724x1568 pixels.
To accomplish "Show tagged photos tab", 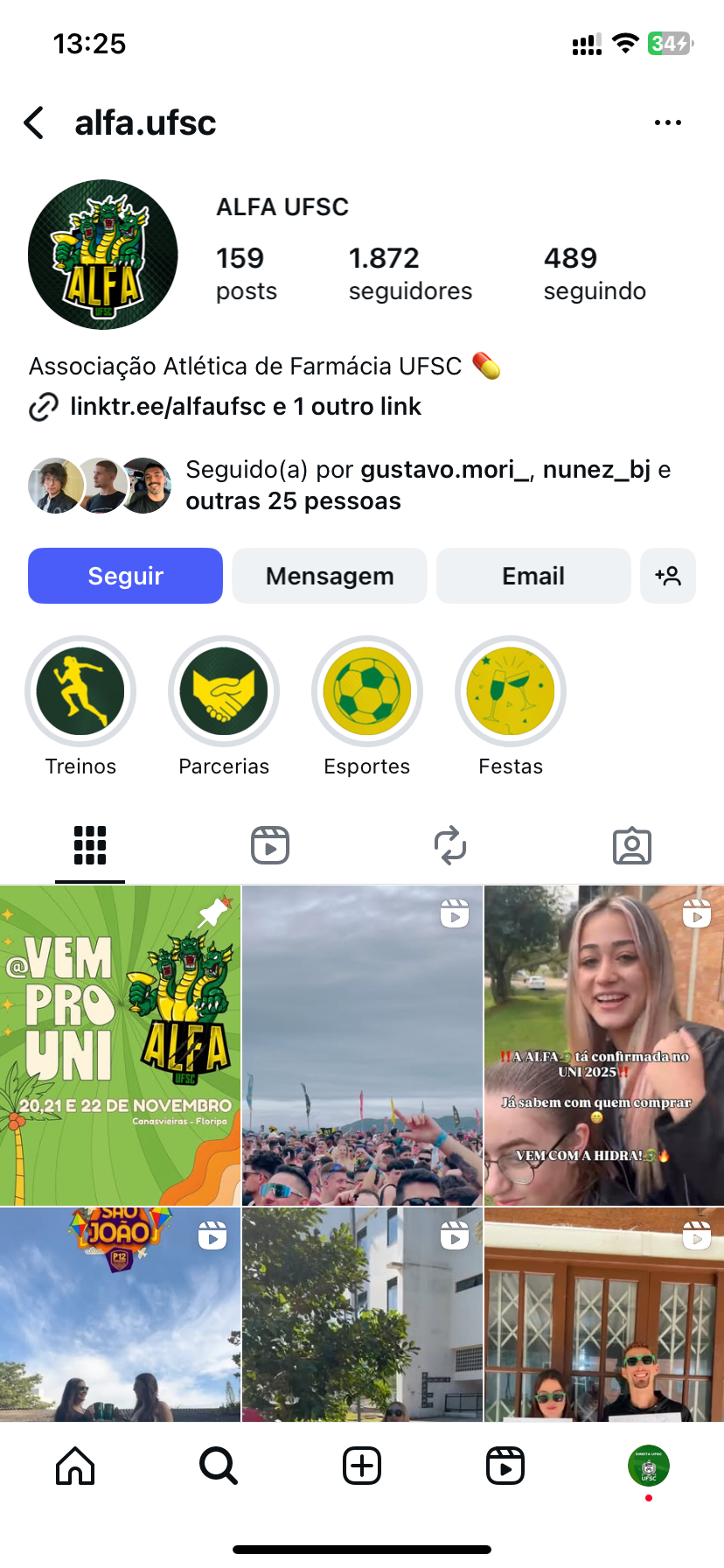I will coord(631,845).
